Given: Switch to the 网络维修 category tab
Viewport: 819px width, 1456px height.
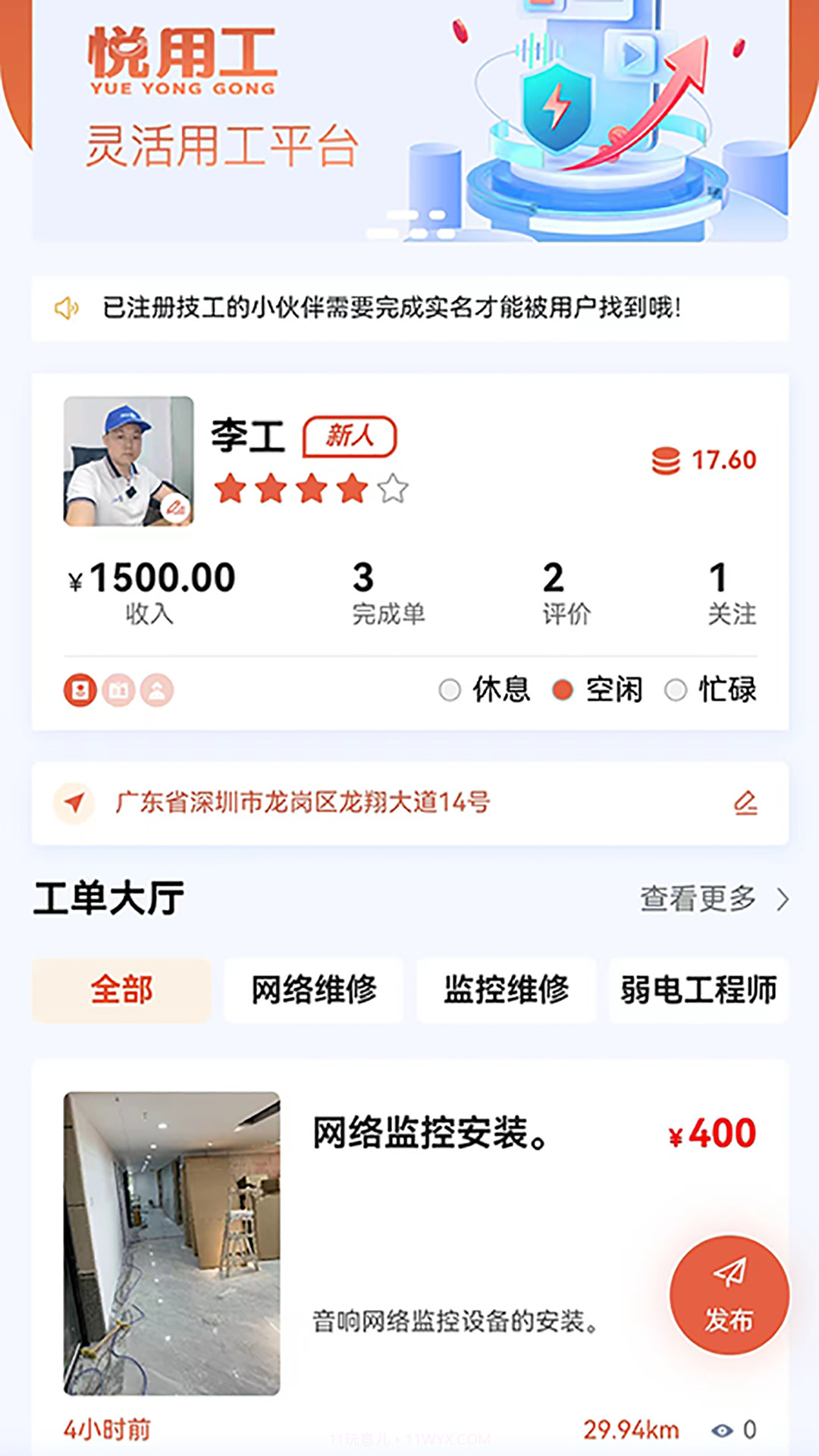Looking at the screenshot, I should [314, 991].
